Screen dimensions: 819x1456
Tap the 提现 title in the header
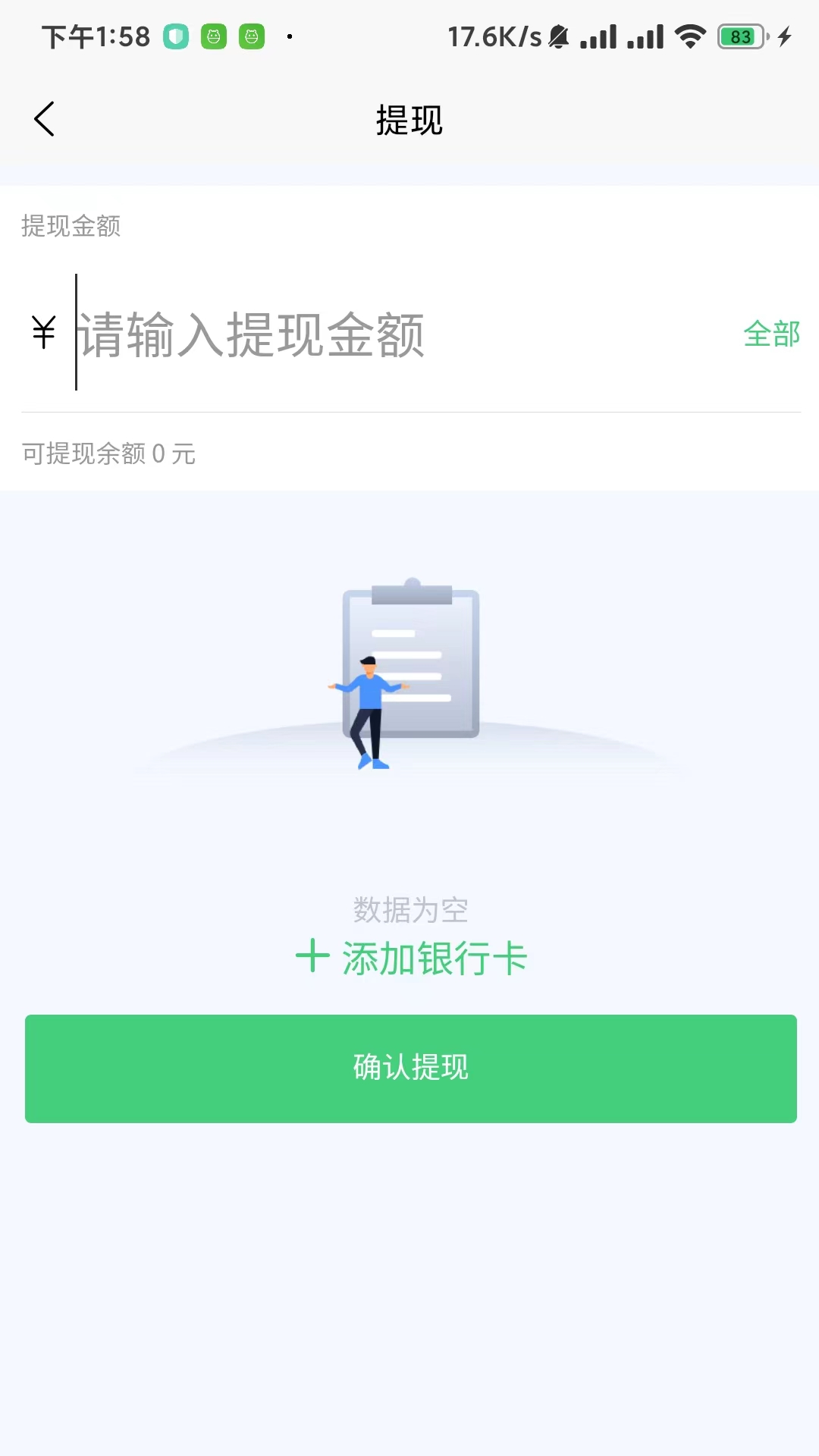pyautogui.click(x=409, y=120)
